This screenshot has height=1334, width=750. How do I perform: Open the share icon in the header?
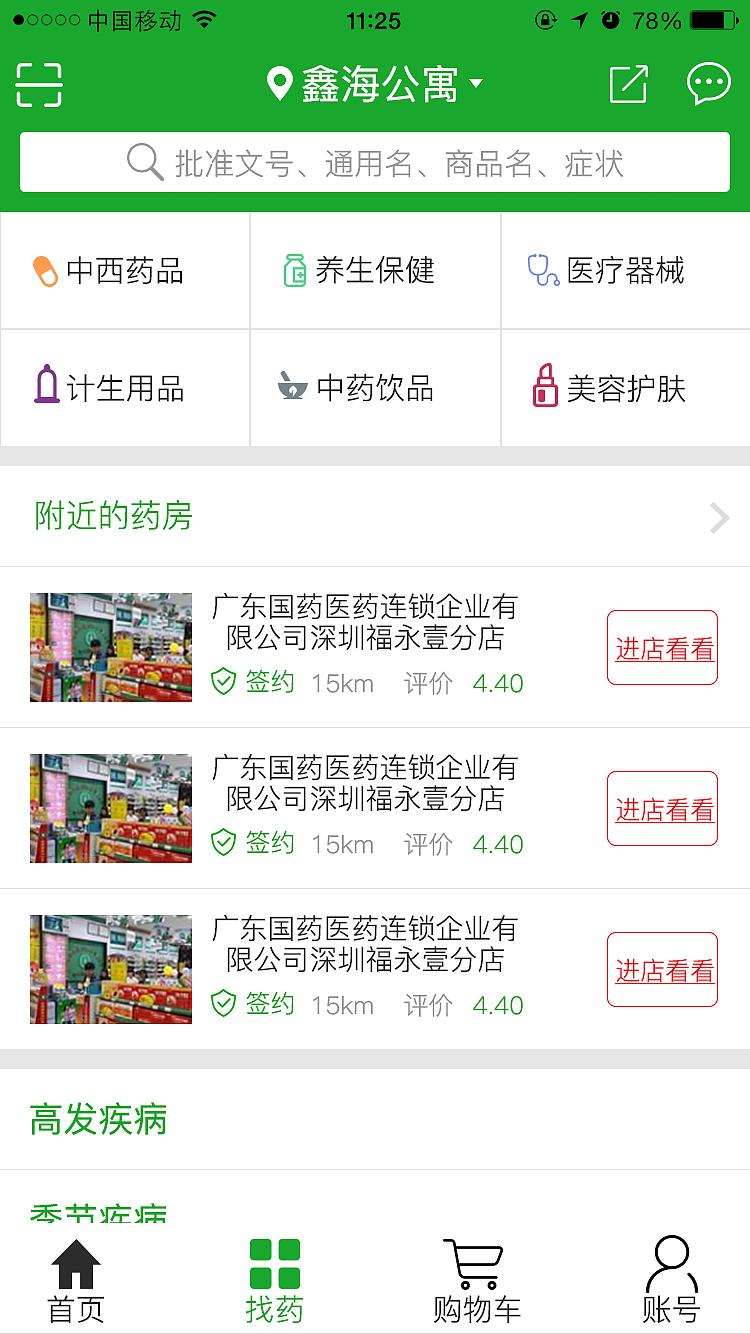630,84
